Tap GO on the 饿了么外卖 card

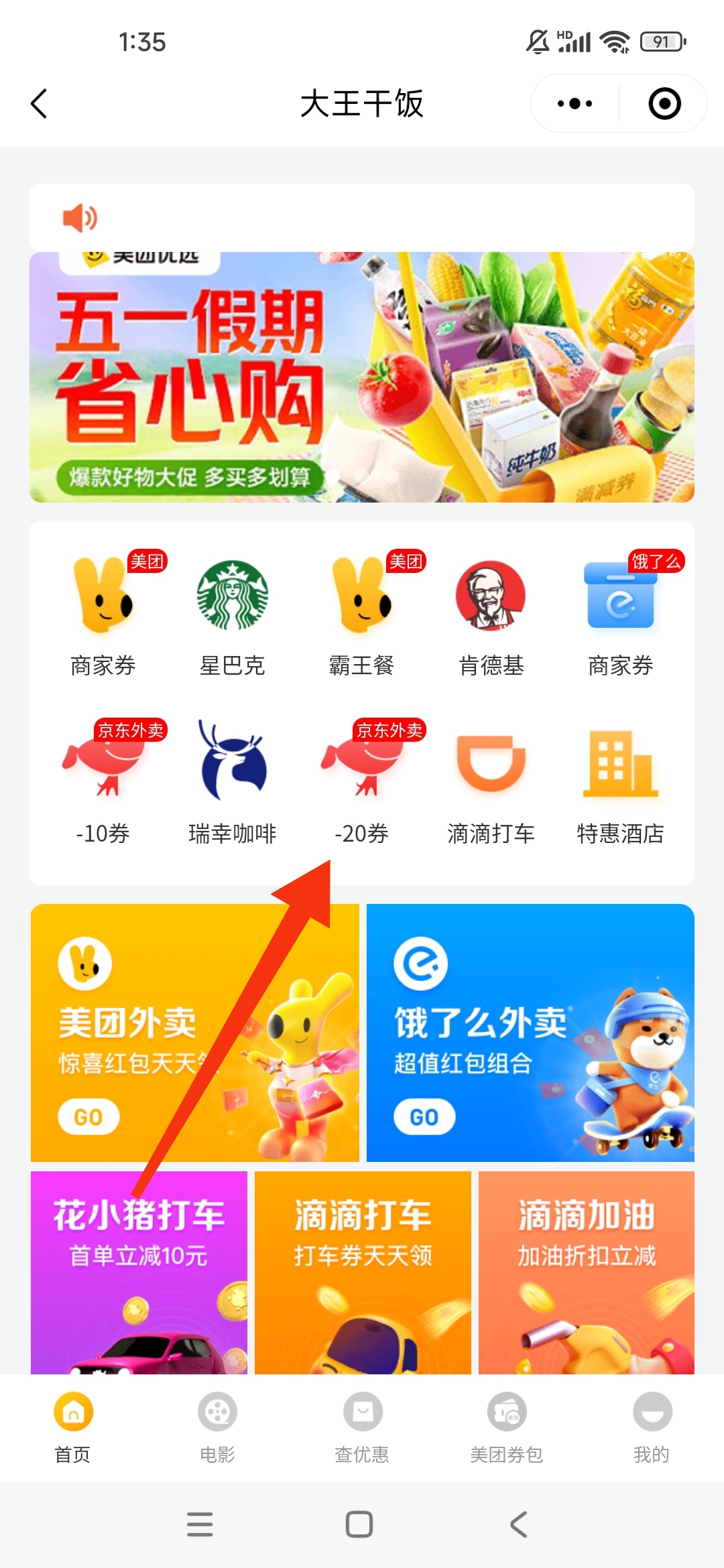tap(424, 1117)
